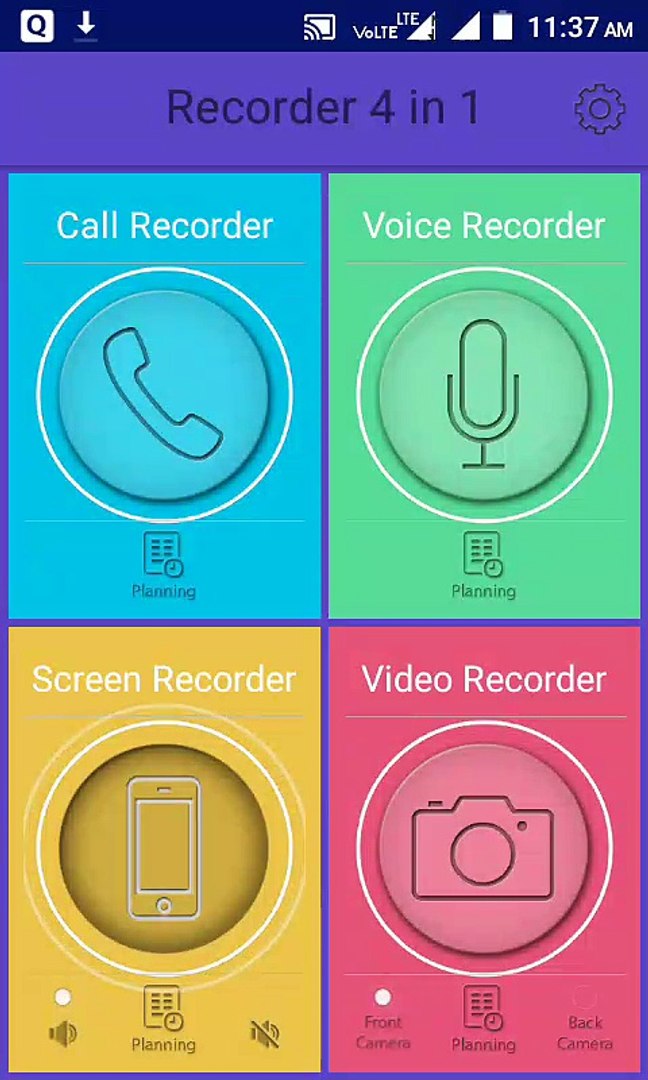Open Planning under Video Recorder
This screenshot has width=648, height=1080.
(x=483, y=1019)
